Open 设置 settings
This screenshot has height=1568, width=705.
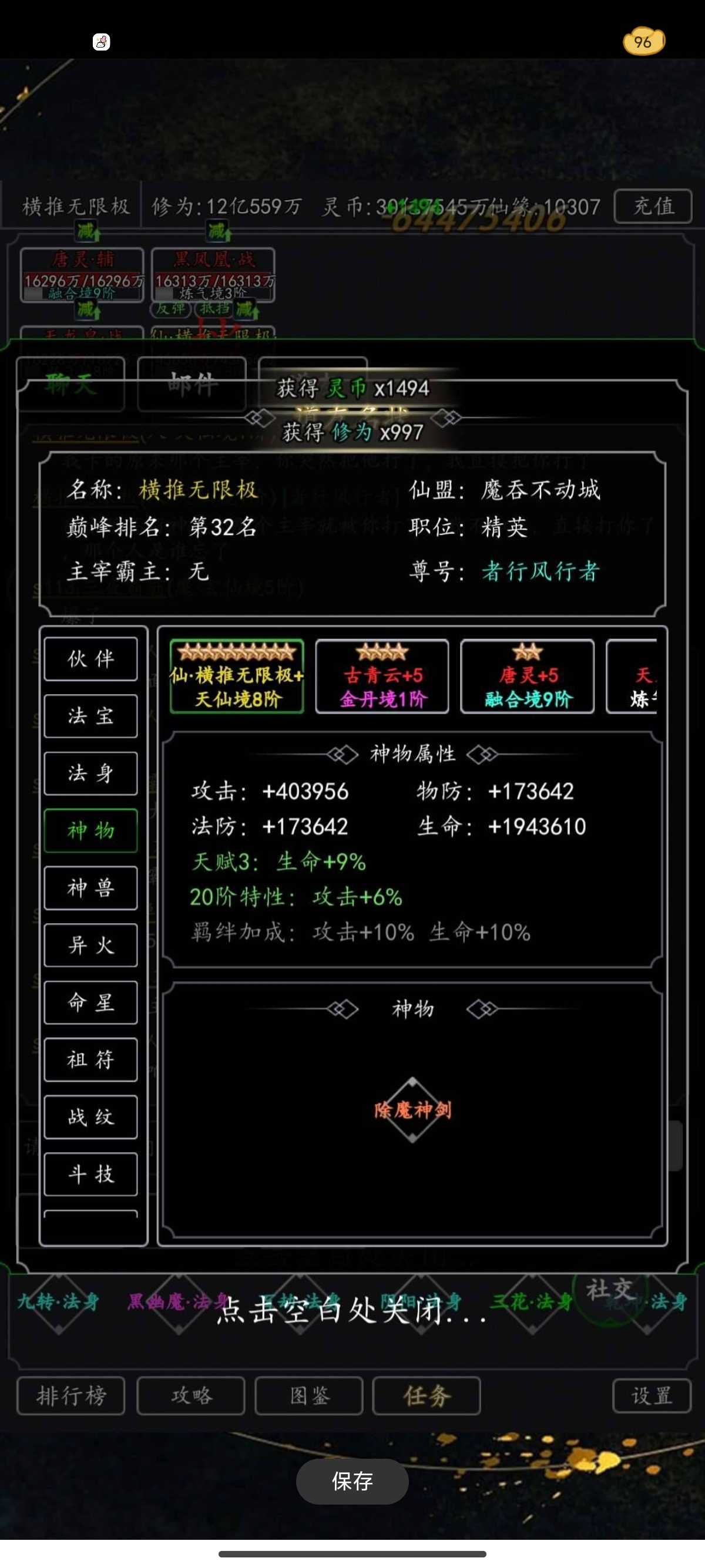(652, 1395)
